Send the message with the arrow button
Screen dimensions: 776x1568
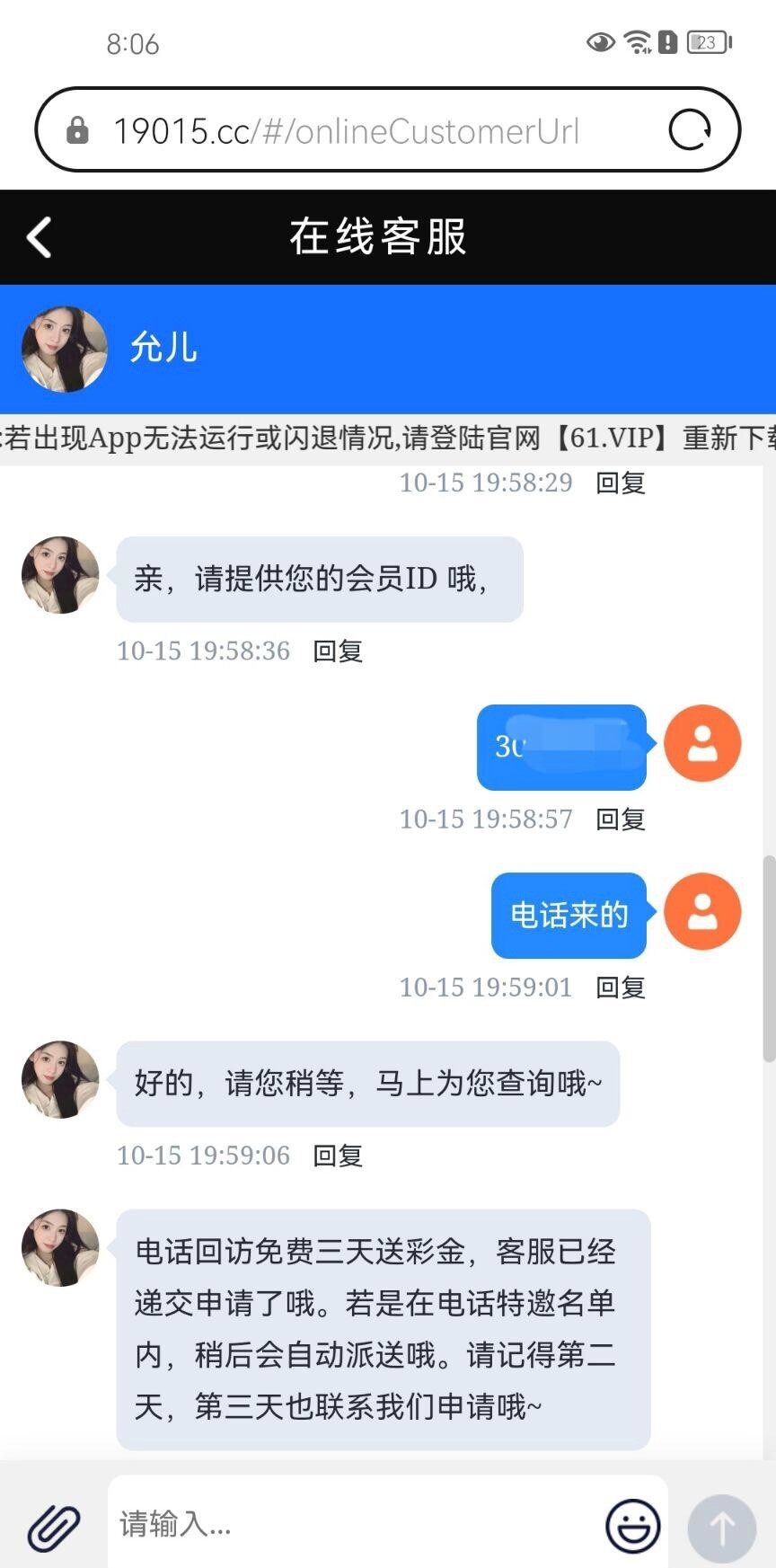coord(721,1527)
